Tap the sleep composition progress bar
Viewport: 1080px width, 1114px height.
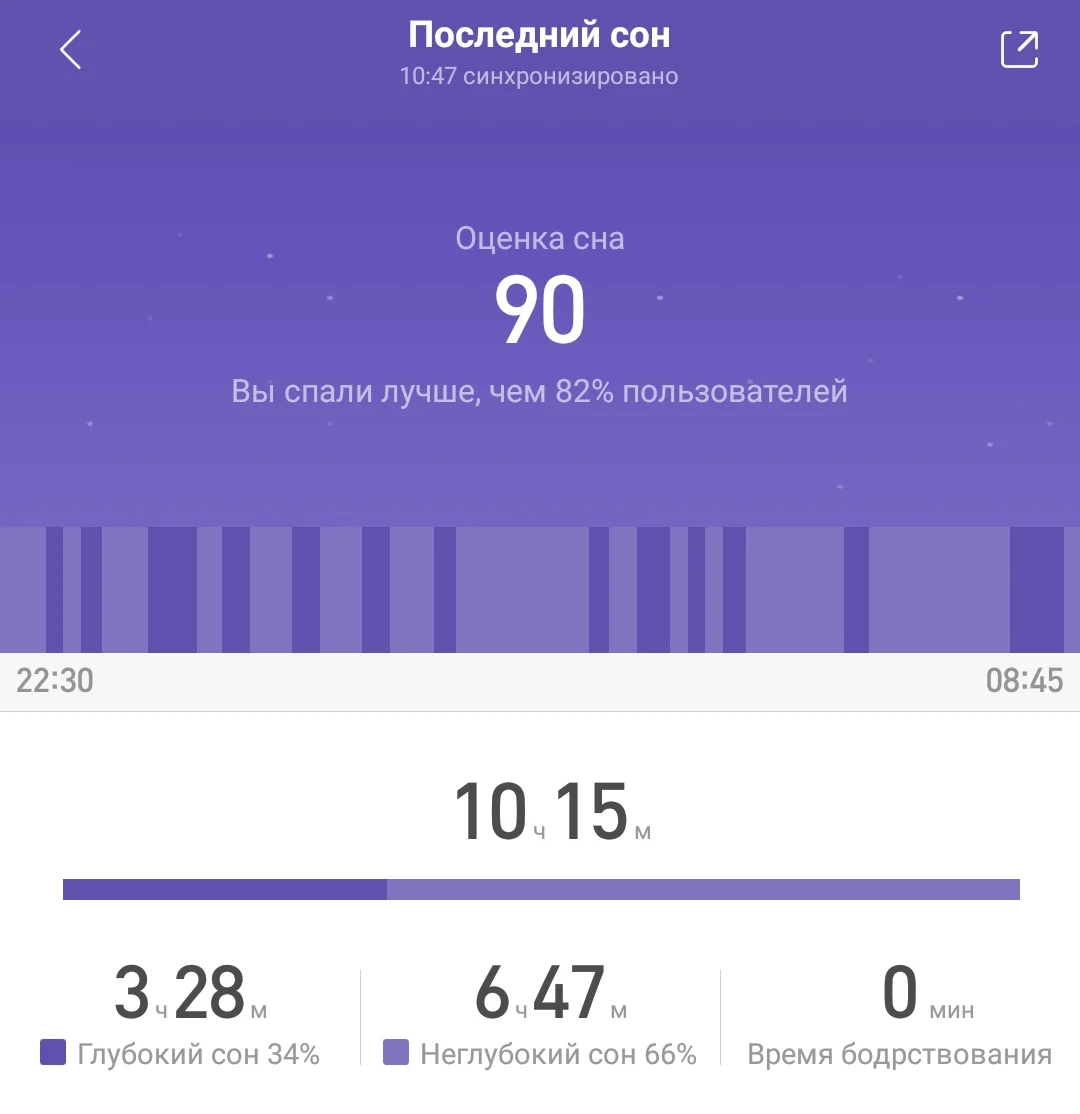540,886
